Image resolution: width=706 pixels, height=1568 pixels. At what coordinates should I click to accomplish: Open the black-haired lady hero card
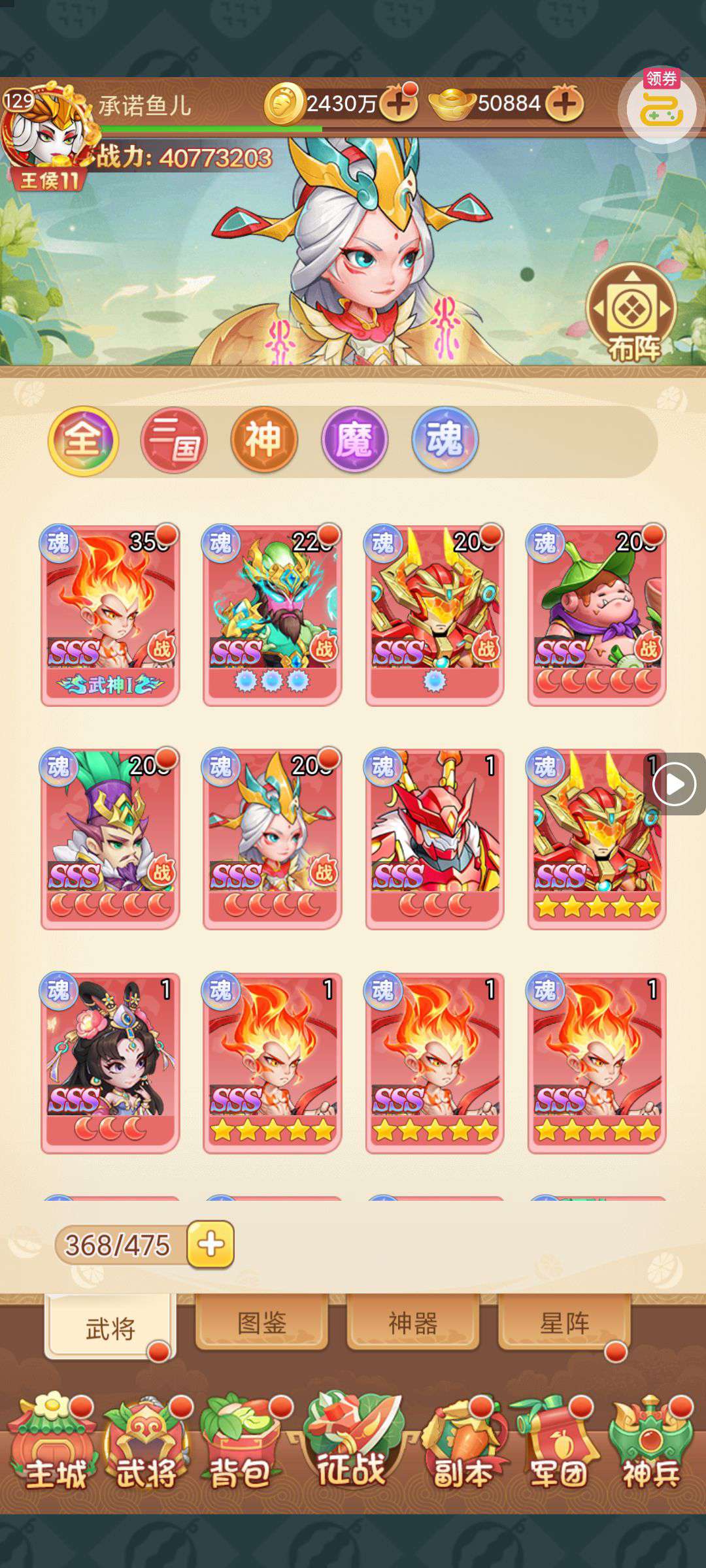pyautogui.click(x=110, y=1063)
